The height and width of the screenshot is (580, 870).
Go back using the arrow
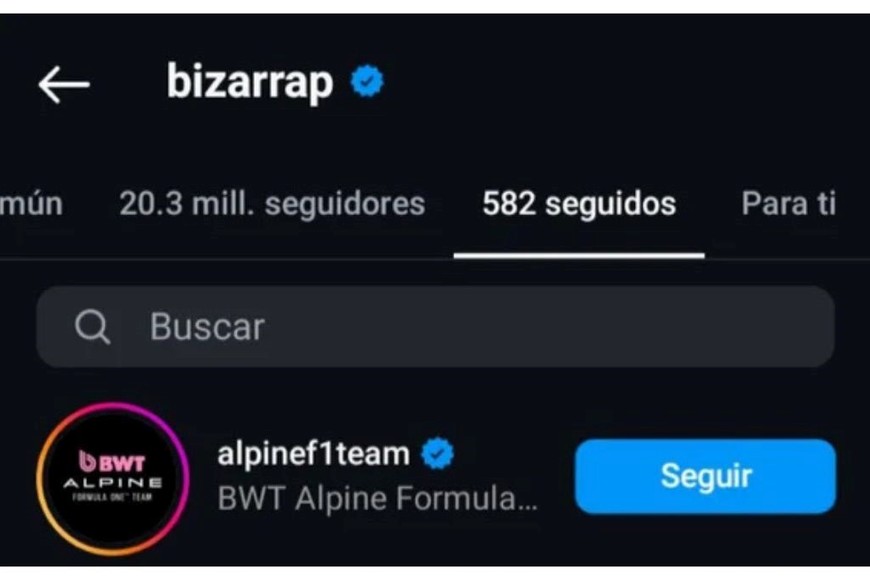pyautogui.click(x=64, y=85)
